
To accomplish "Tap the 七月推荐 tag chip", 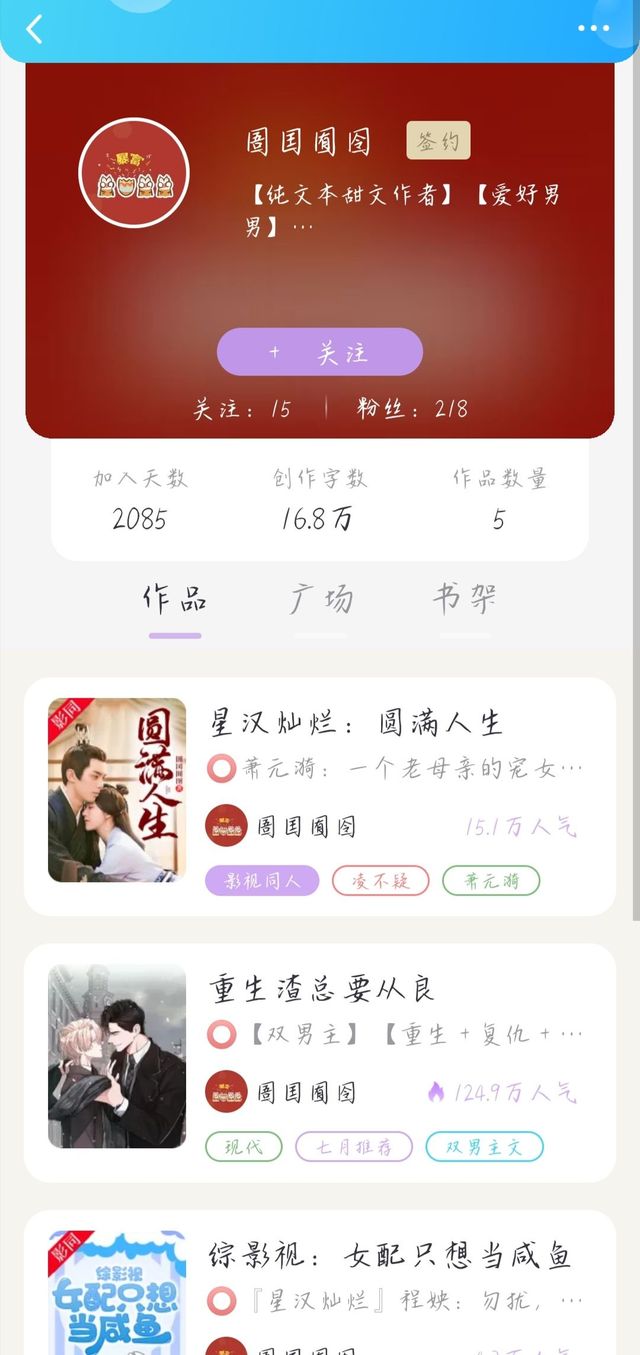I will (354, 1146).
